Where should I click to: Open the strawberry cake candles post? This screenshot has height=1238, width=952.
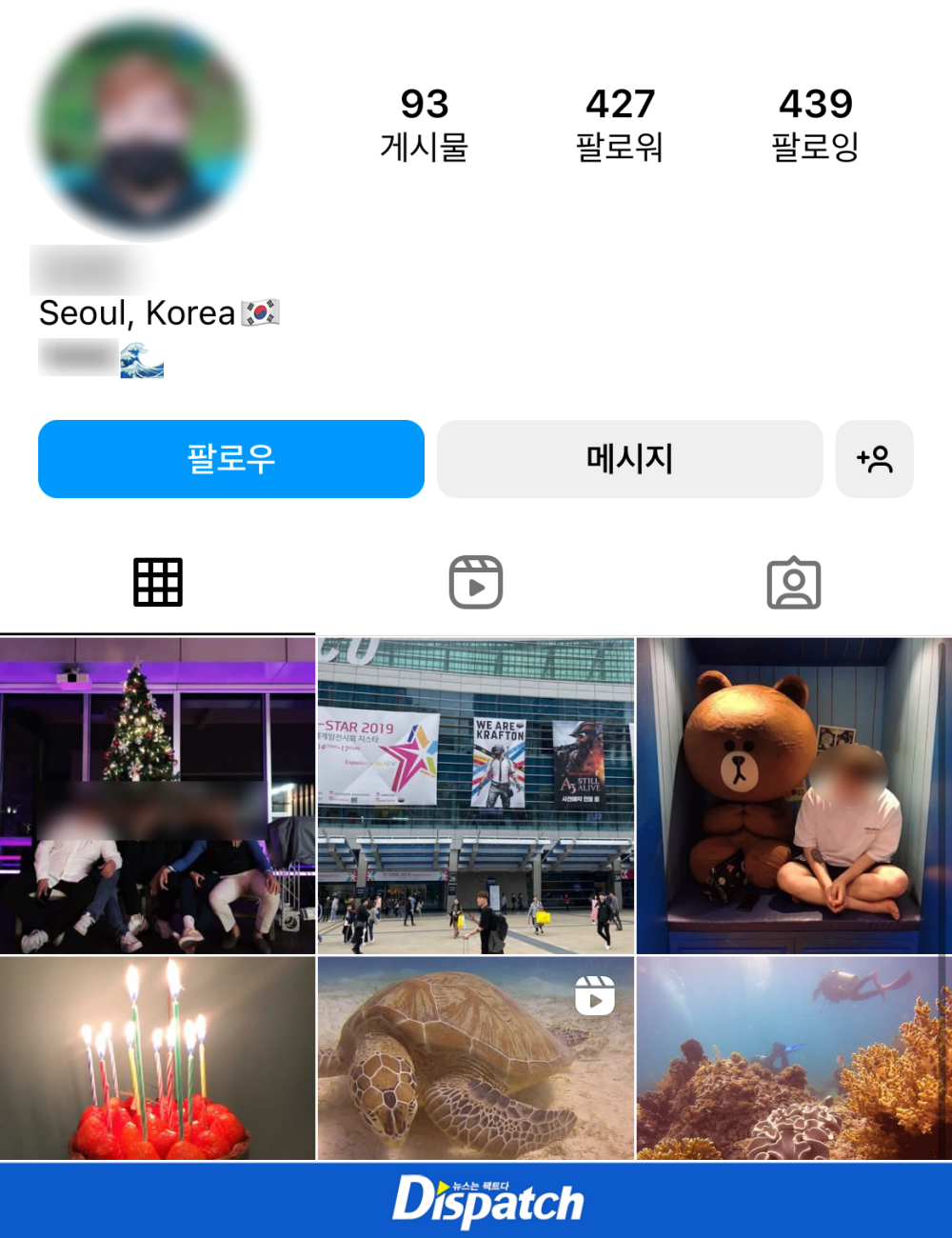point(157,1058)
